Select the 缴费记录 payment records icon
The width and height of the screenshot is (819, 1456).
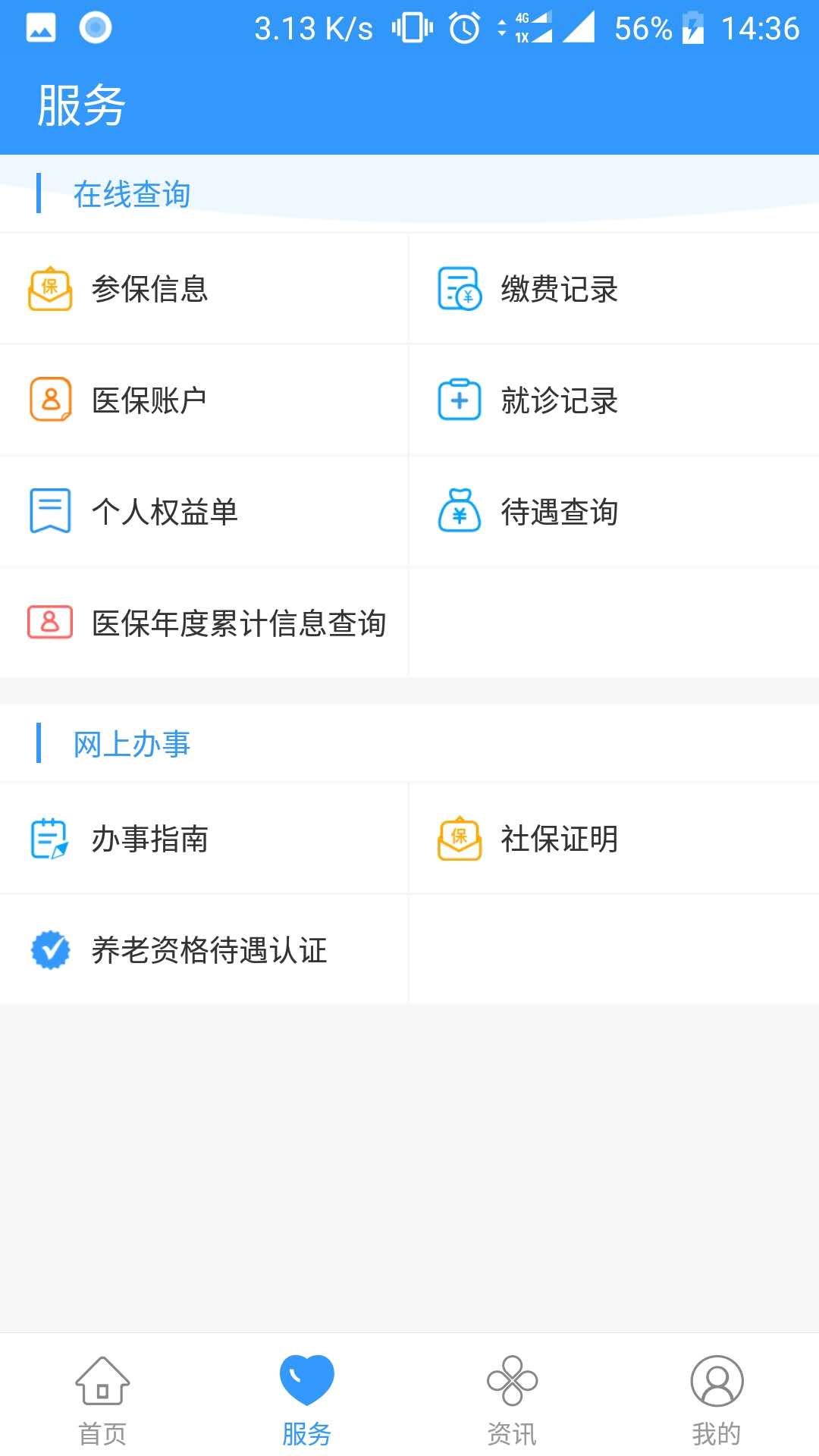[459, 289]
